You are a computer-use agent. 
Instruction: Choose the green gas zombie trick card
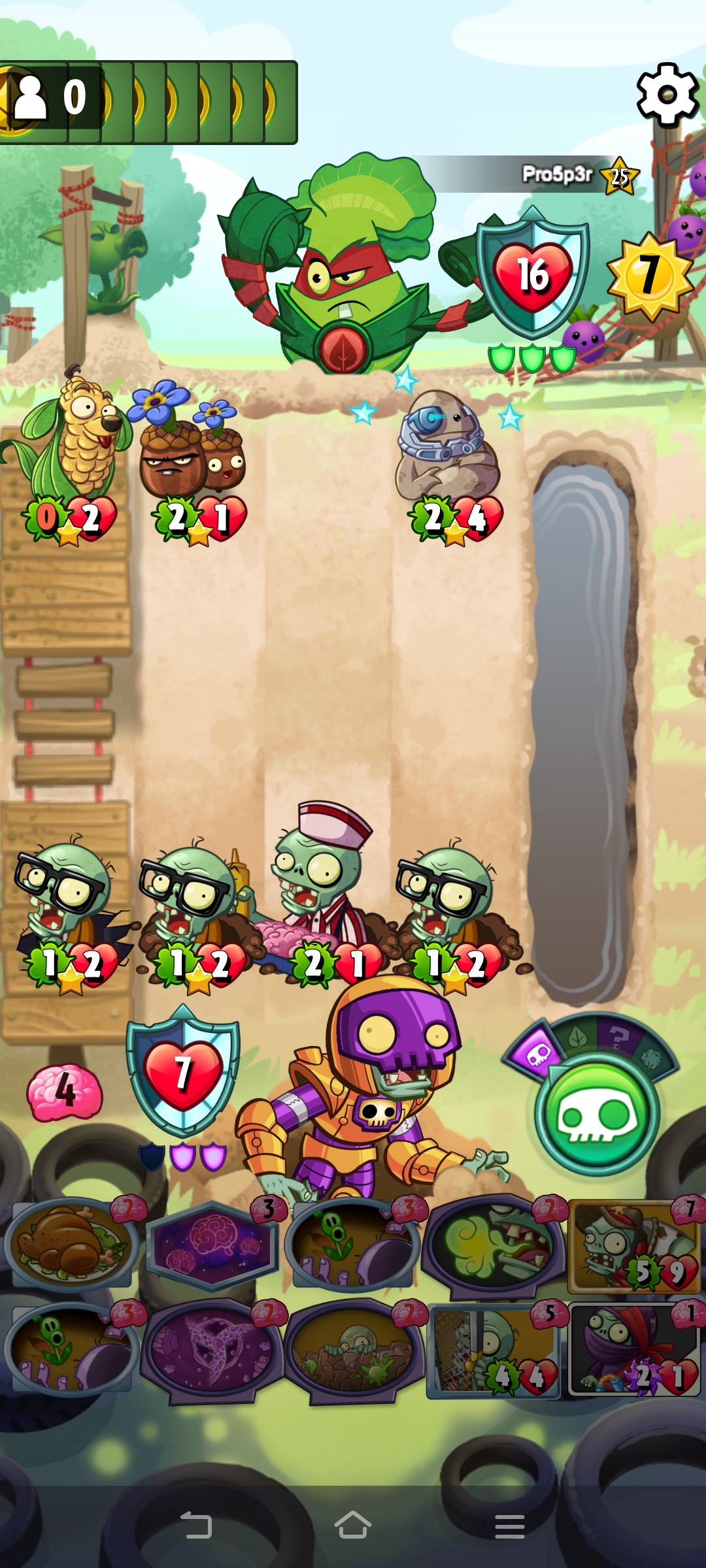point(495,1245)
